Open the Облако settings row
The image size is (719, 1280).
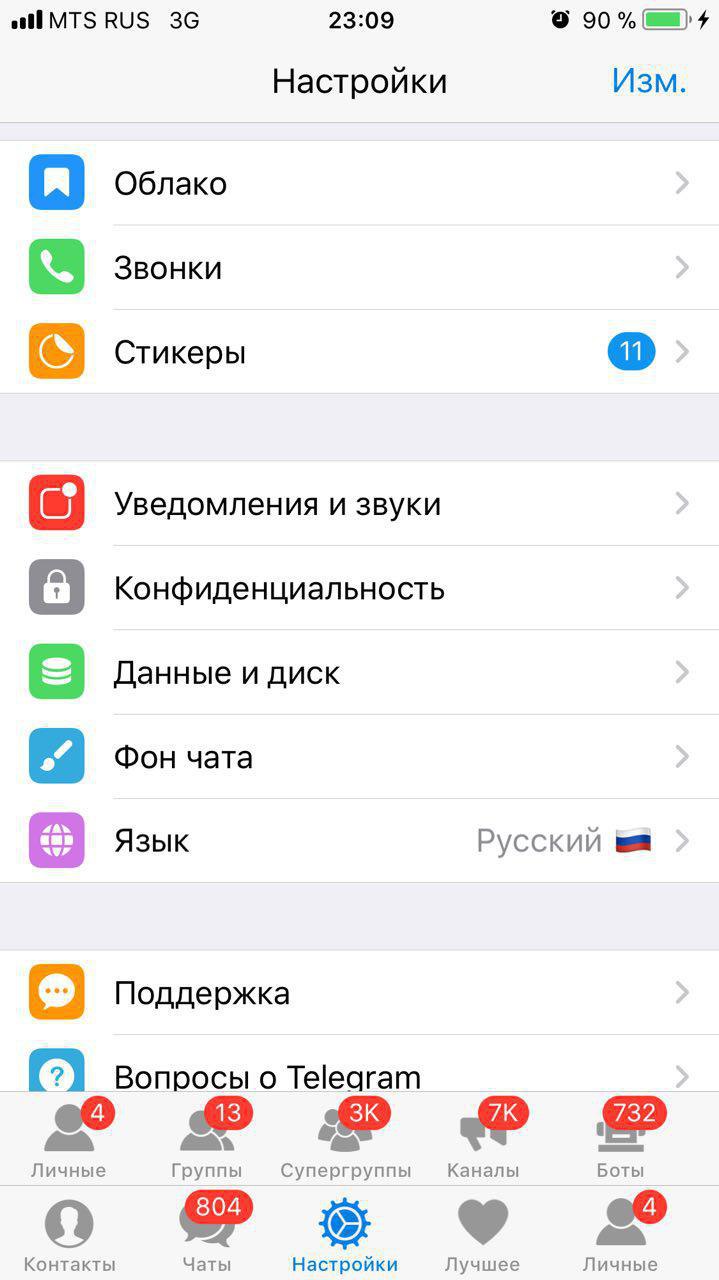click(x=360, y=183)
